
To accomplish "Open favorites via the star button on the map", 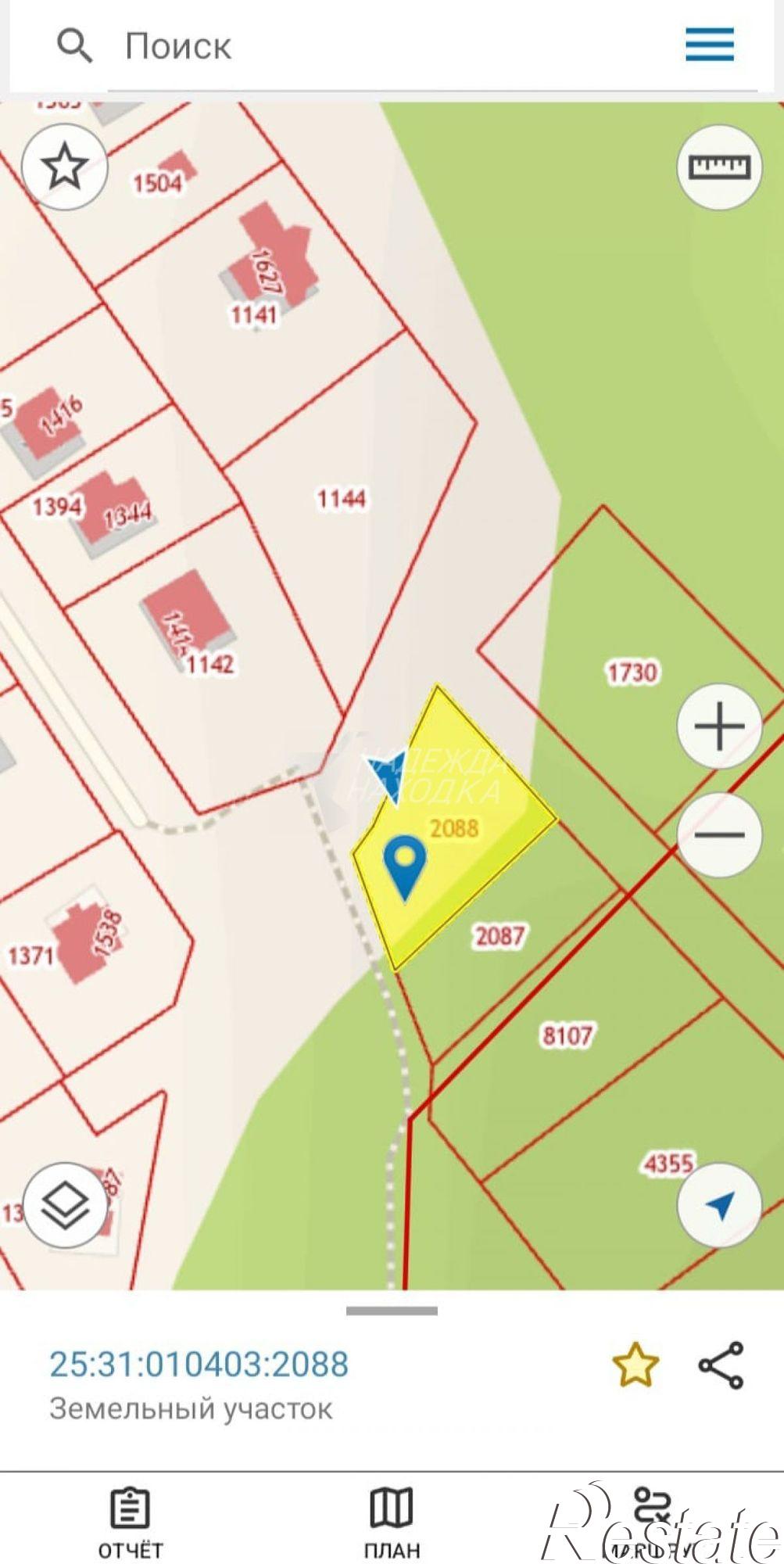I will [64, 166].
